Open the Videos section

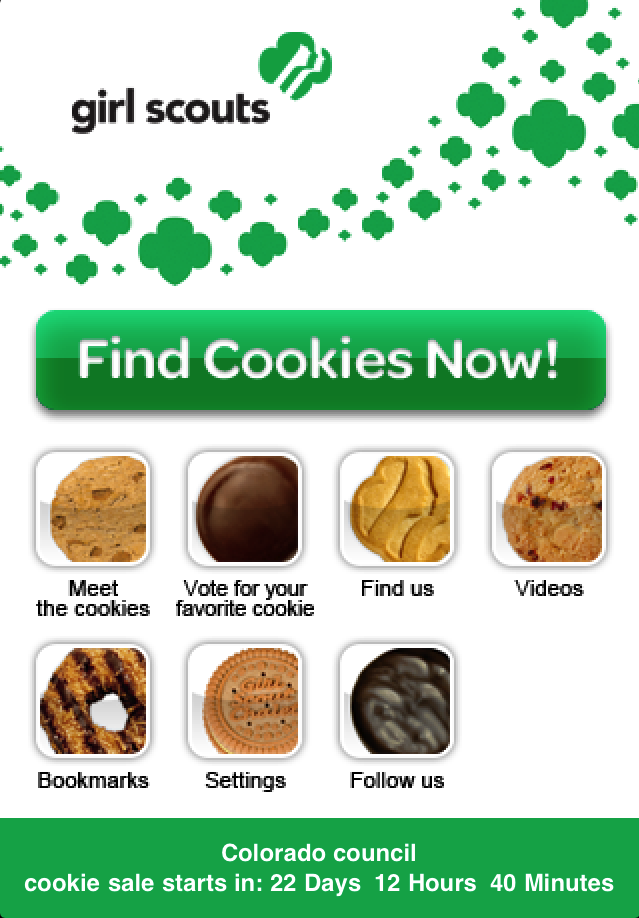(549, 508)
